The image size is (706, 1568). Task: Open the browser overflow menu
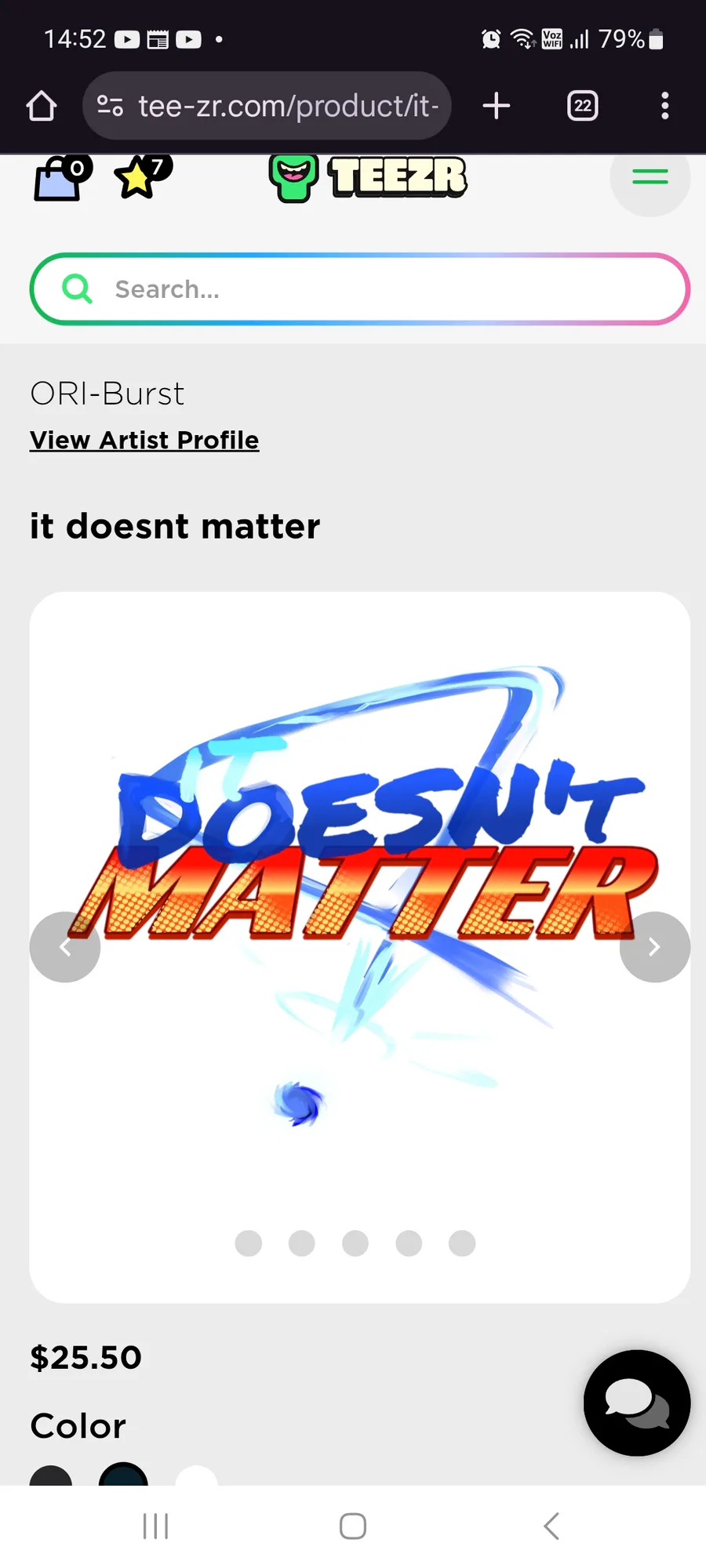point(664,106)
